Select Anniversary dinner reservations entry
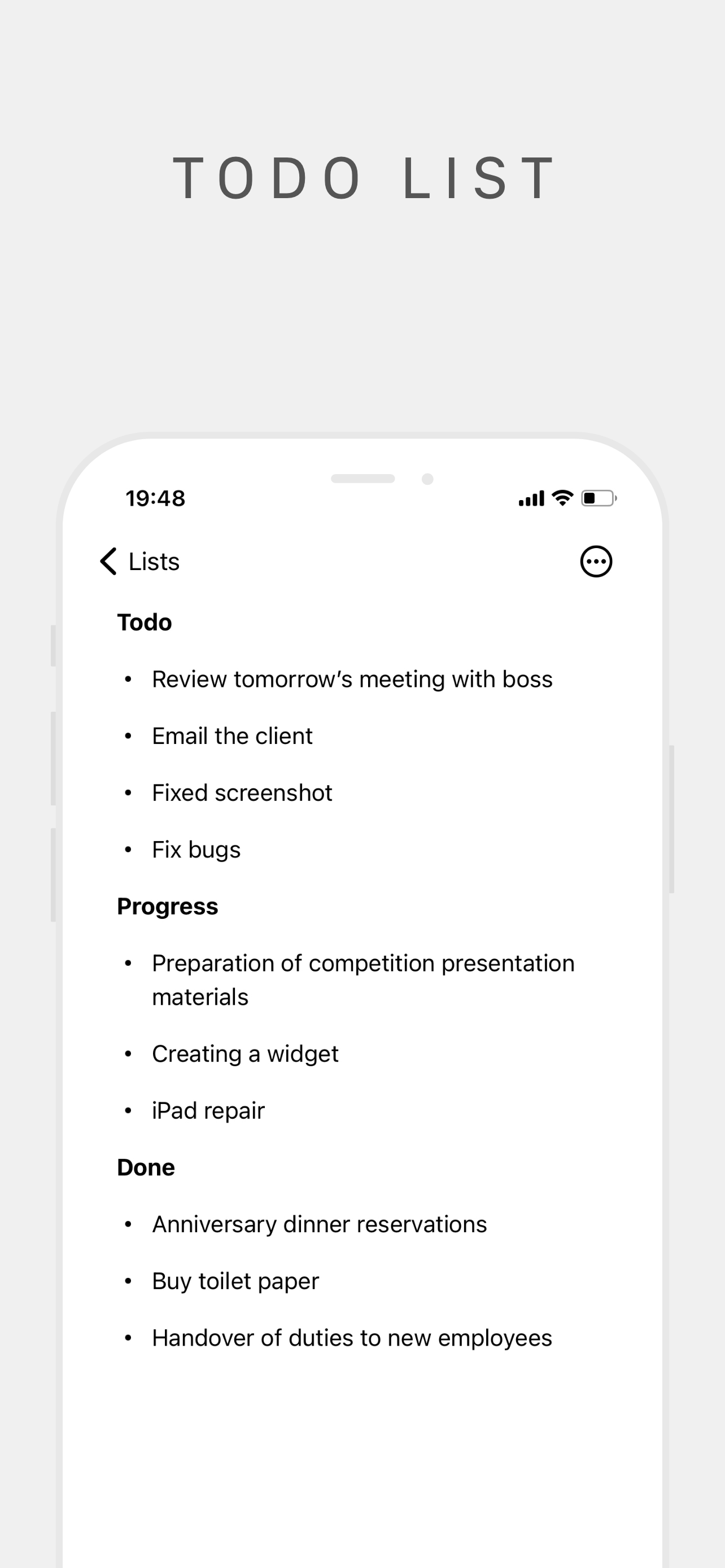Image resolution: width=725 pixels, height=1568 pixels. click(319, 1224)
